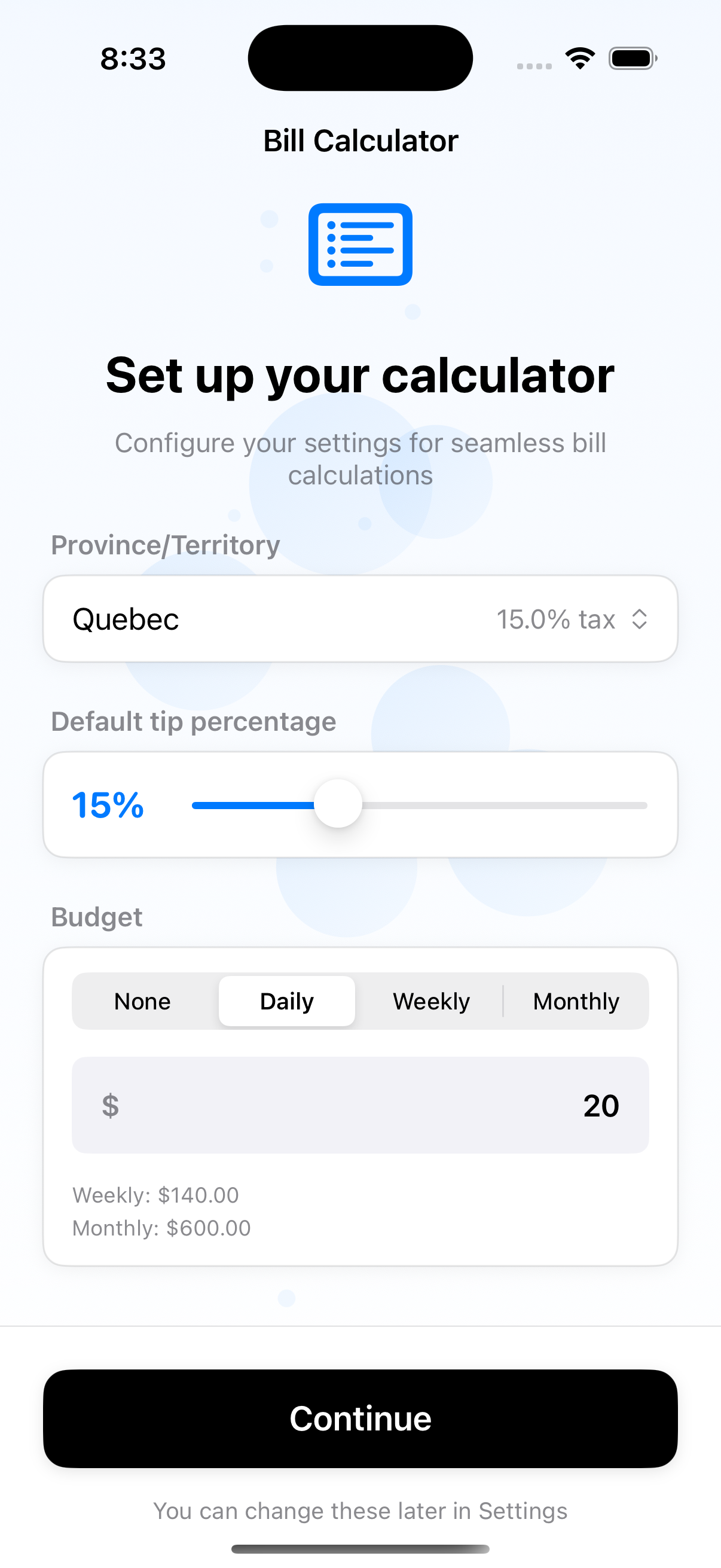
Task: Select the Daily budget tab
Action: tap(286, 1000)
